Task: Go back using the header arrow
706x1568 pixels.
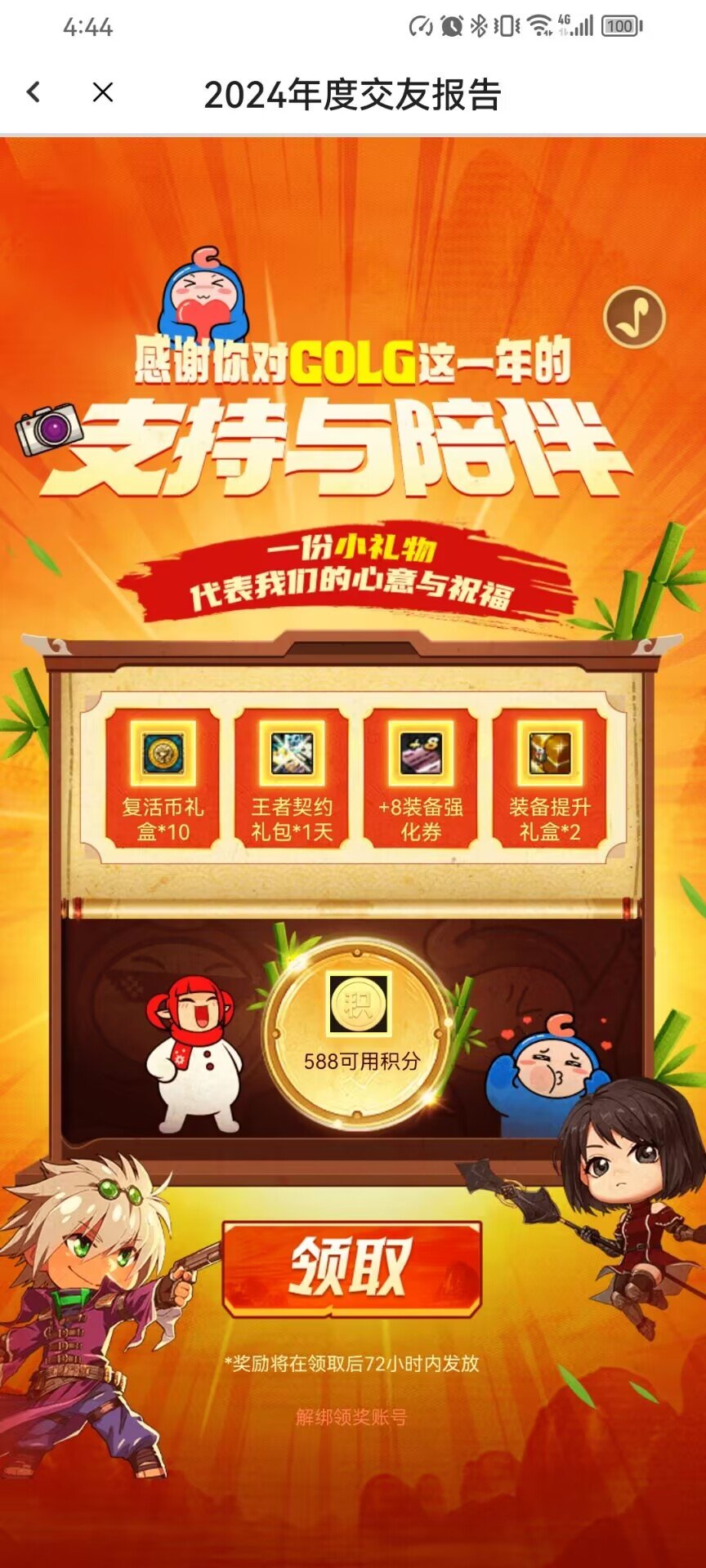Action: [34, 92]
